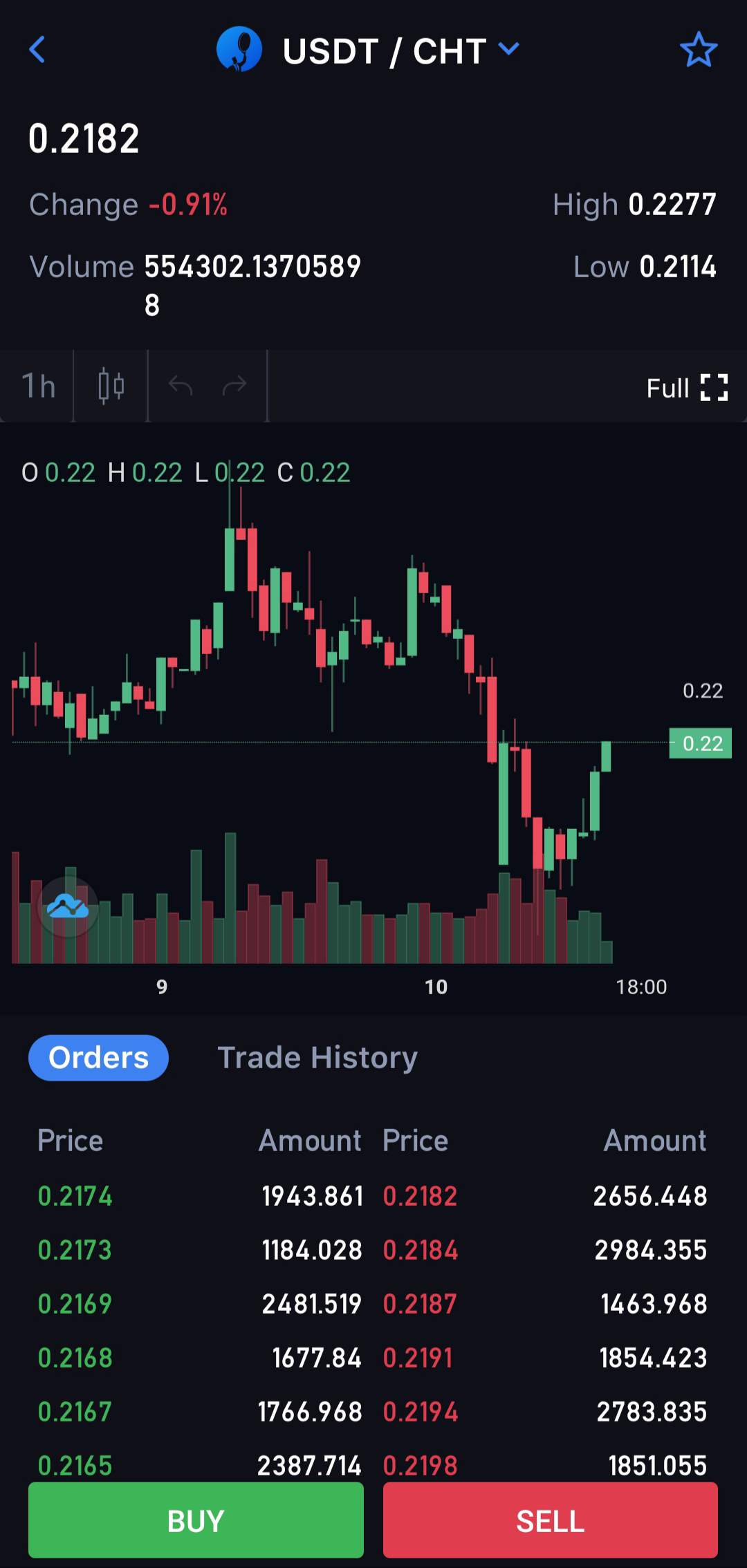Select the Orders tab

coord(98,1058)
